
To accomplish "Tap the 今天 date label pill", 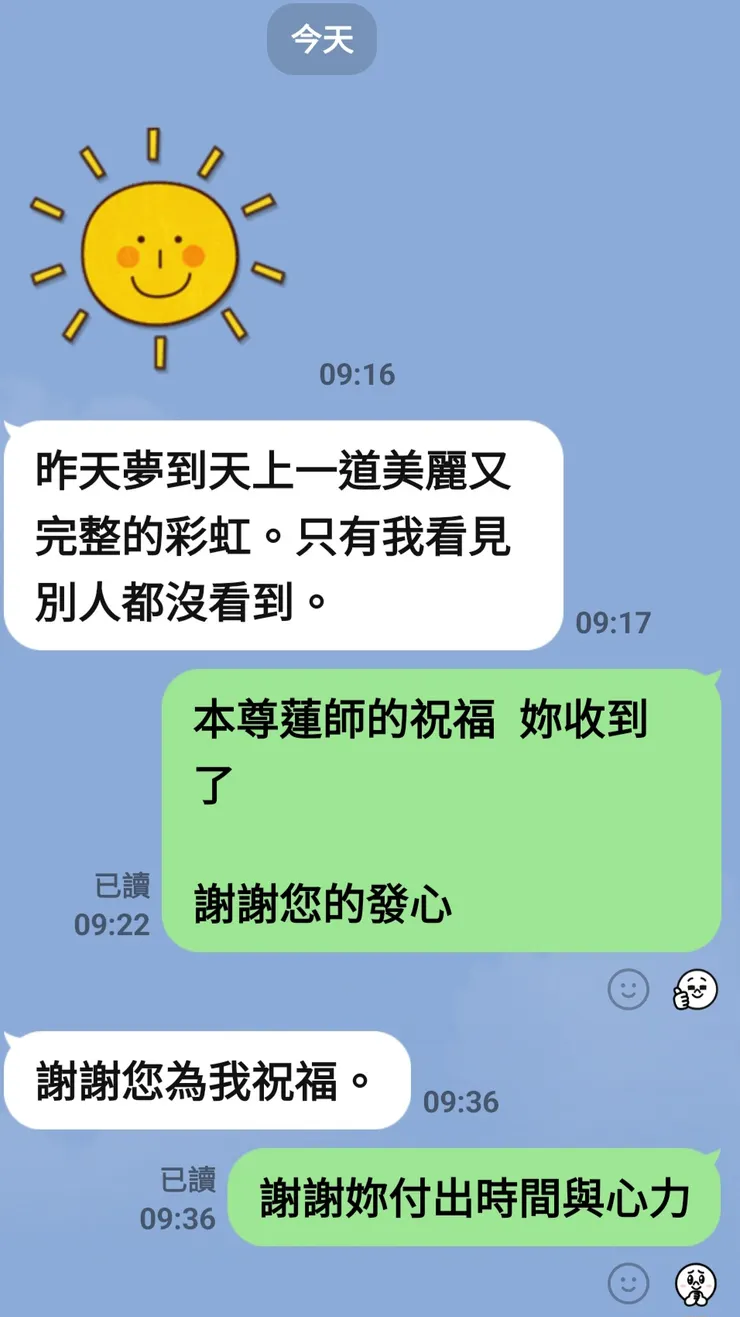I will tap(321, 40).
